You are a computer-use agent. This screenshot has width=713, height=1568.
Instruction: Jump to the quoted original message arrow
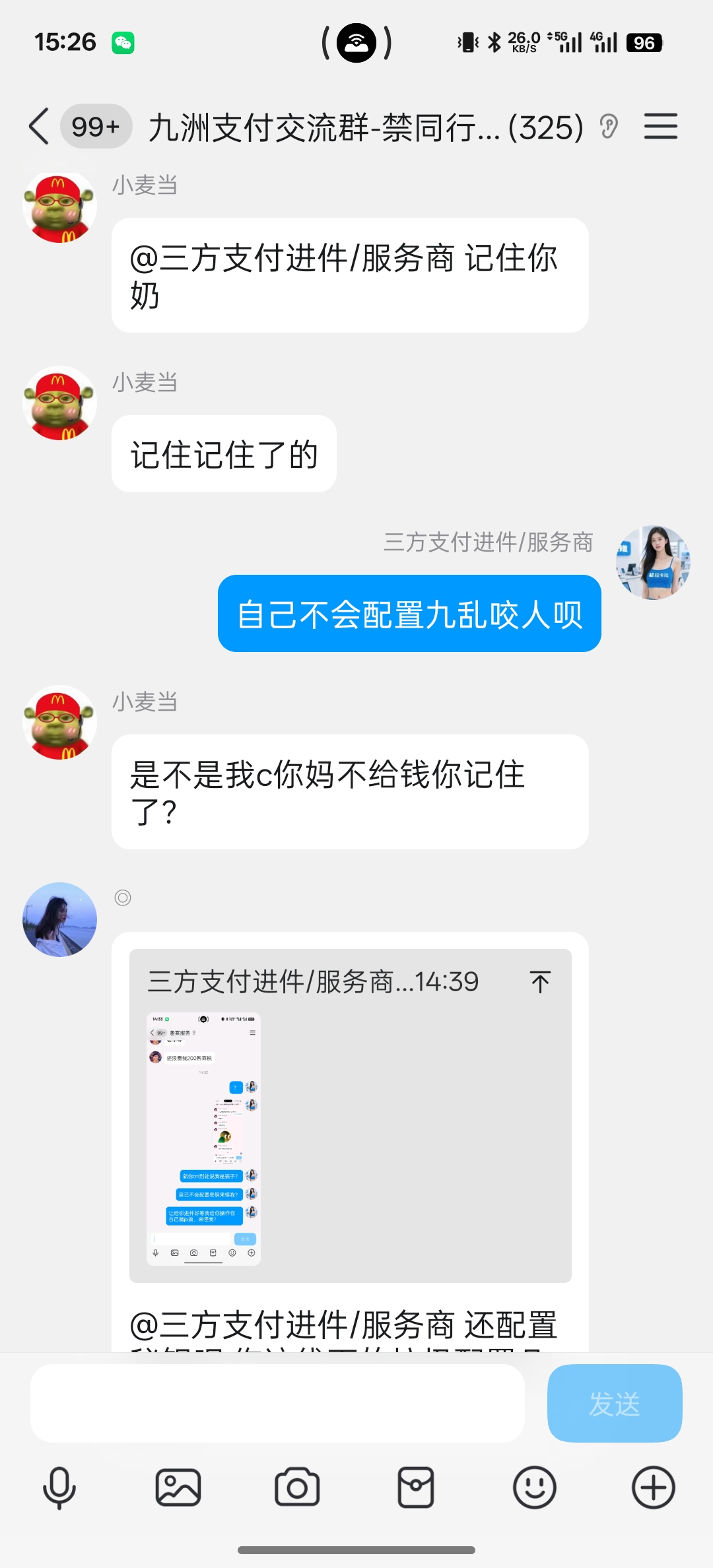click(540, 982)
